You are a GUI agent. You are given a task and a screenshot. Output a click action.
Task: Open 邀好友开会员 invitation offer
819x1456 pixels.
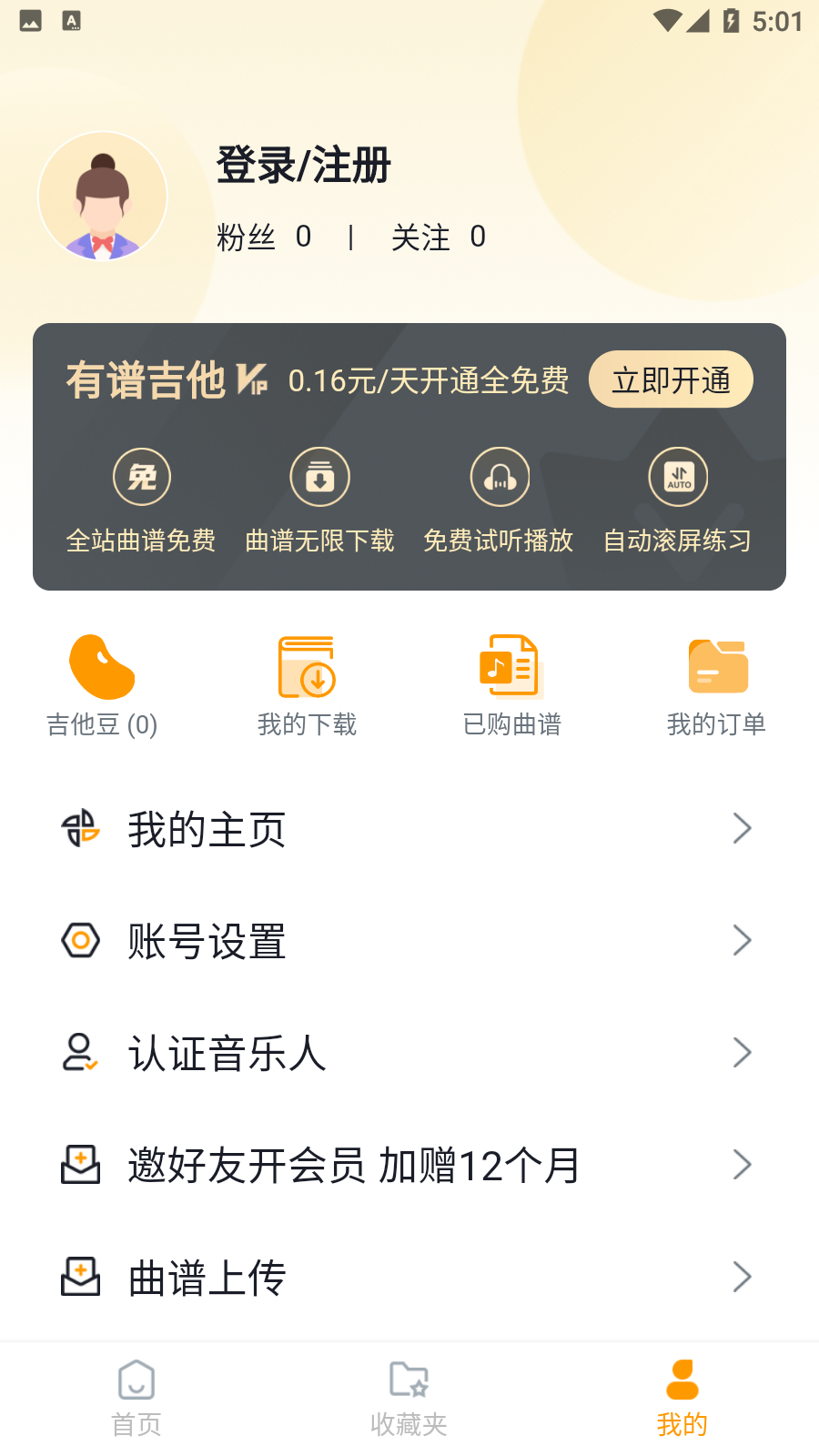409,1165
